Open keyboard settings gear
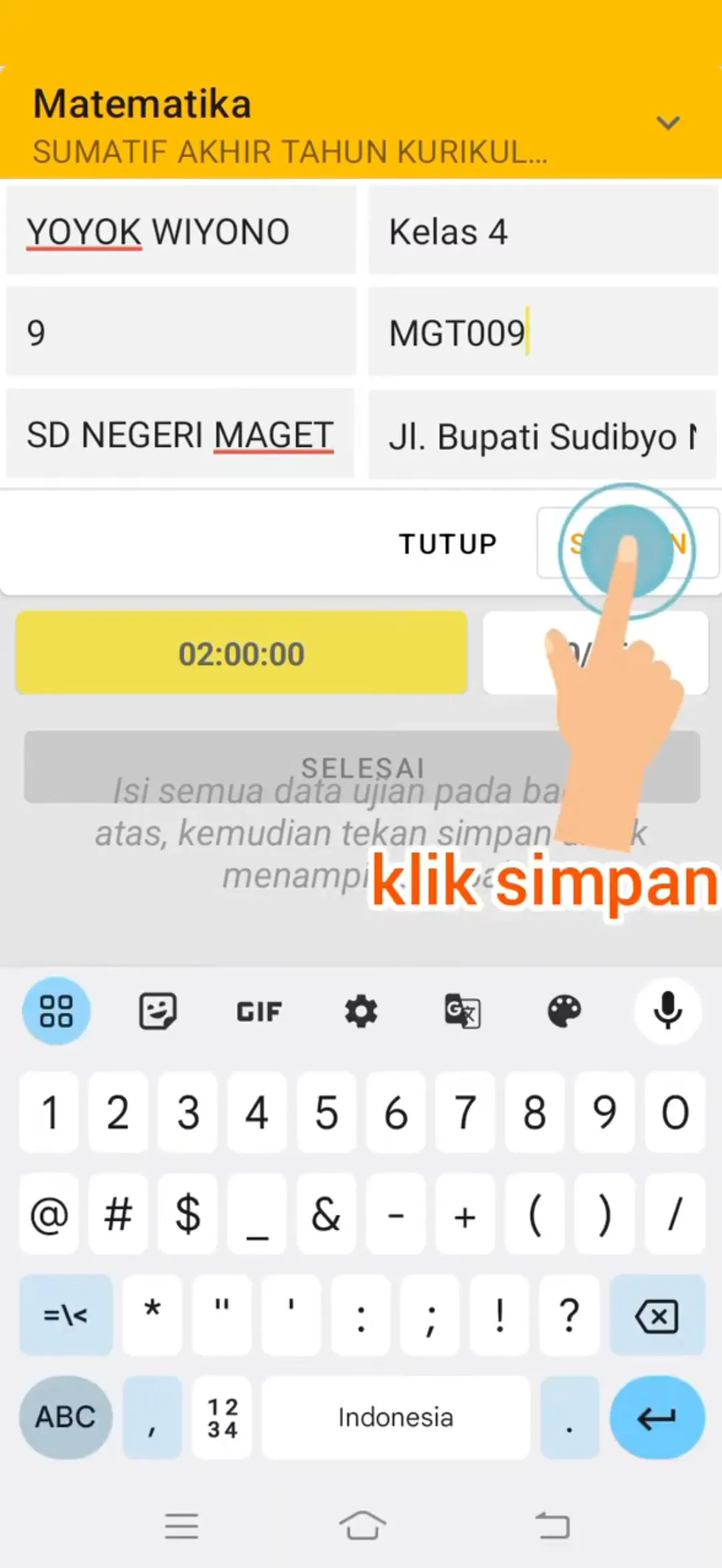This screenshot has width=722, height=1568. click(361, 1011)
